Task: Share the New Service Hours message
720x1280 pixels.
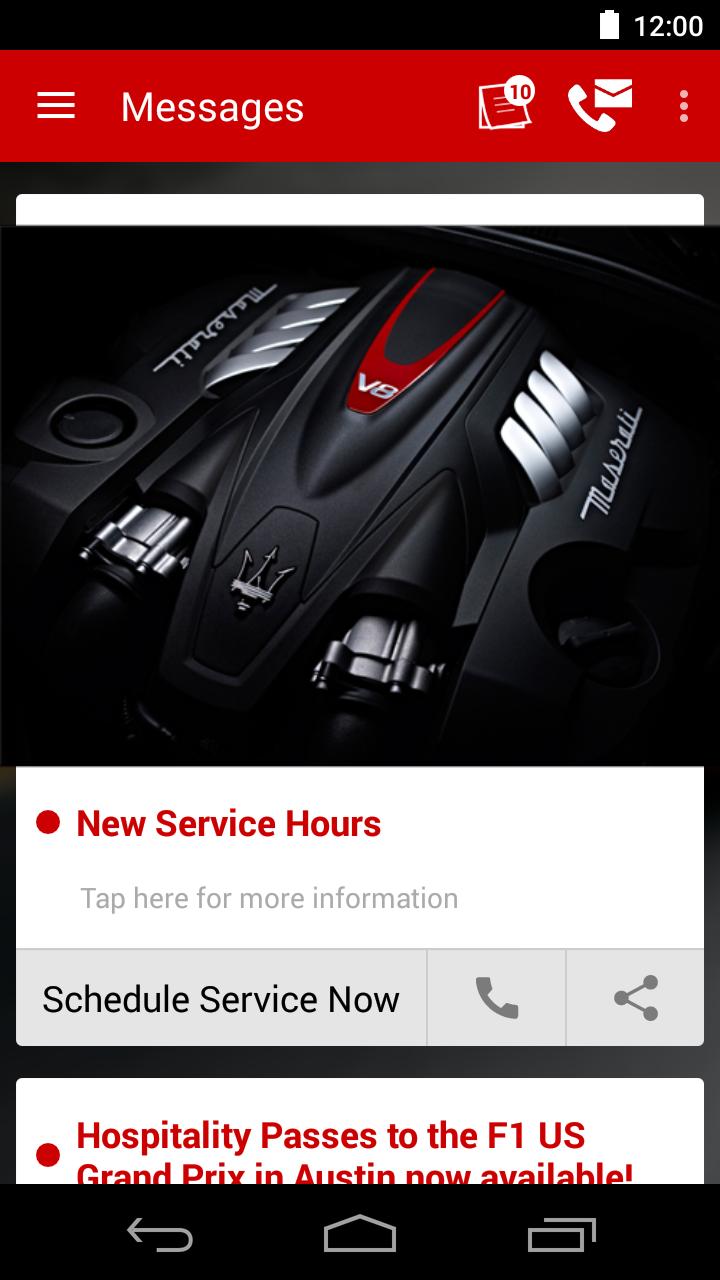Action: (x=636, y=999)
